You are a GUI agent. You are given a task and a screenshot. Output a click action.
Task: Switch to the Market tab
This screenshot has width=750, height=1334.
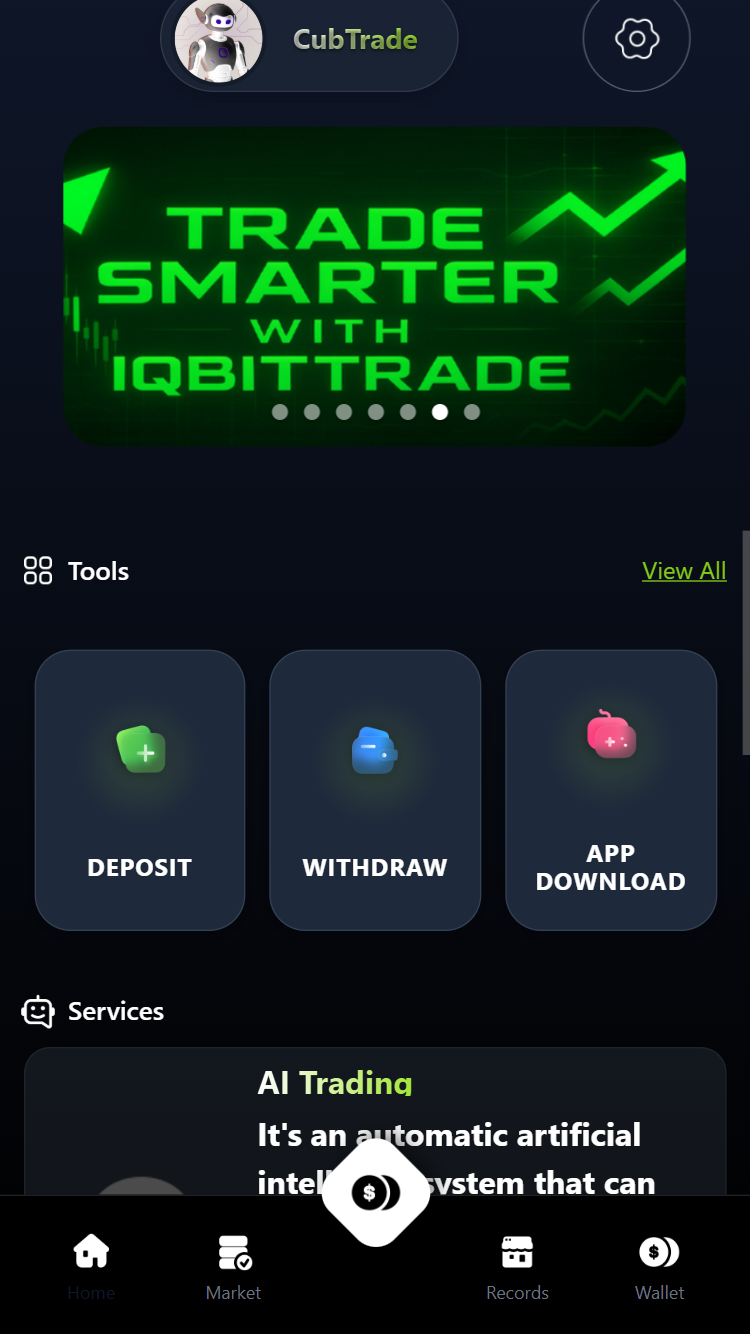pyautogui.click(x=233, y=1266)
